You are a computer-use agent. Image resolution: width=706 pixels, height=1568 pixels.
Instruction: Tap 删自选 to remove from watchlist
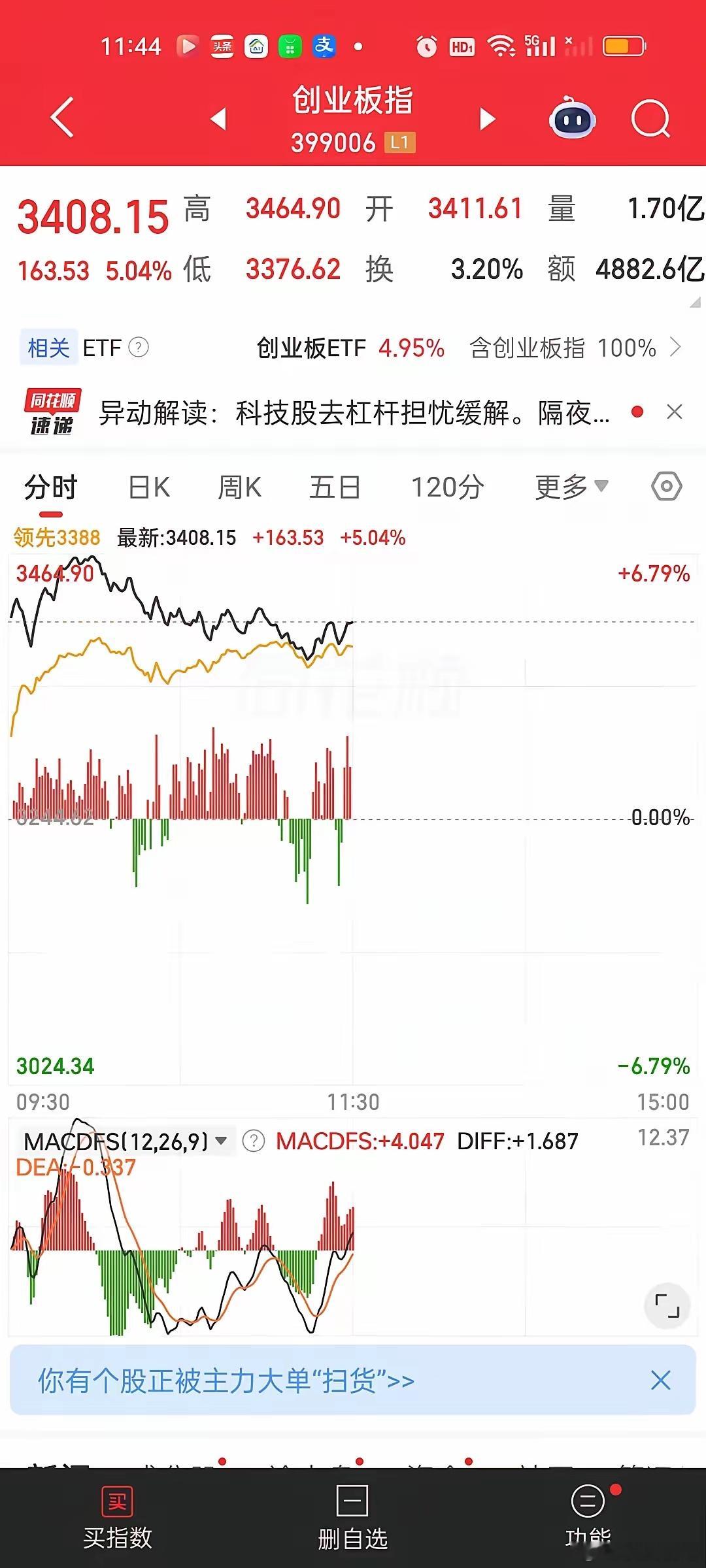(353, 1518)
